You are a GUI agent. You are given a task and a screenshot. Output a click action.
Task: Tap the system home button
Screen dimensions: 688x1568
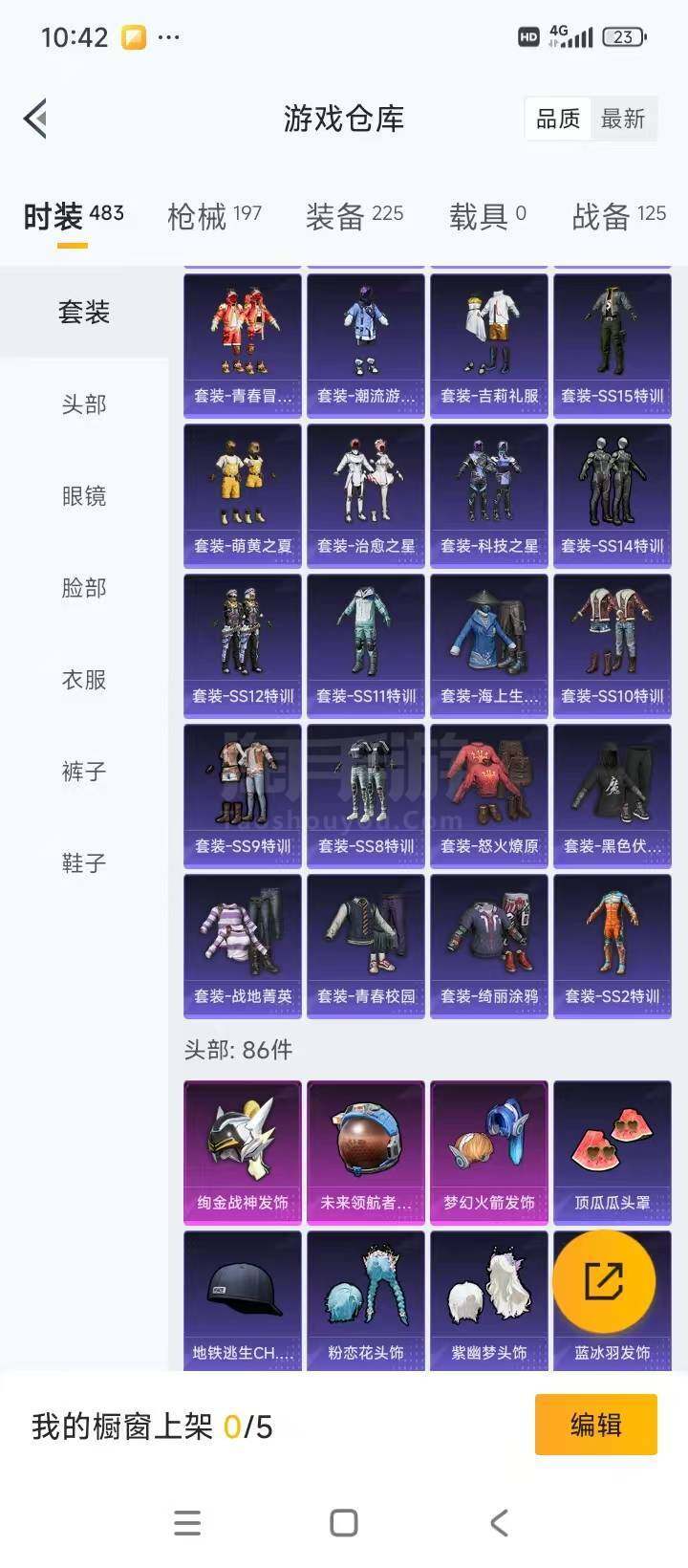pyautogui.click(x=344, y=1523)
